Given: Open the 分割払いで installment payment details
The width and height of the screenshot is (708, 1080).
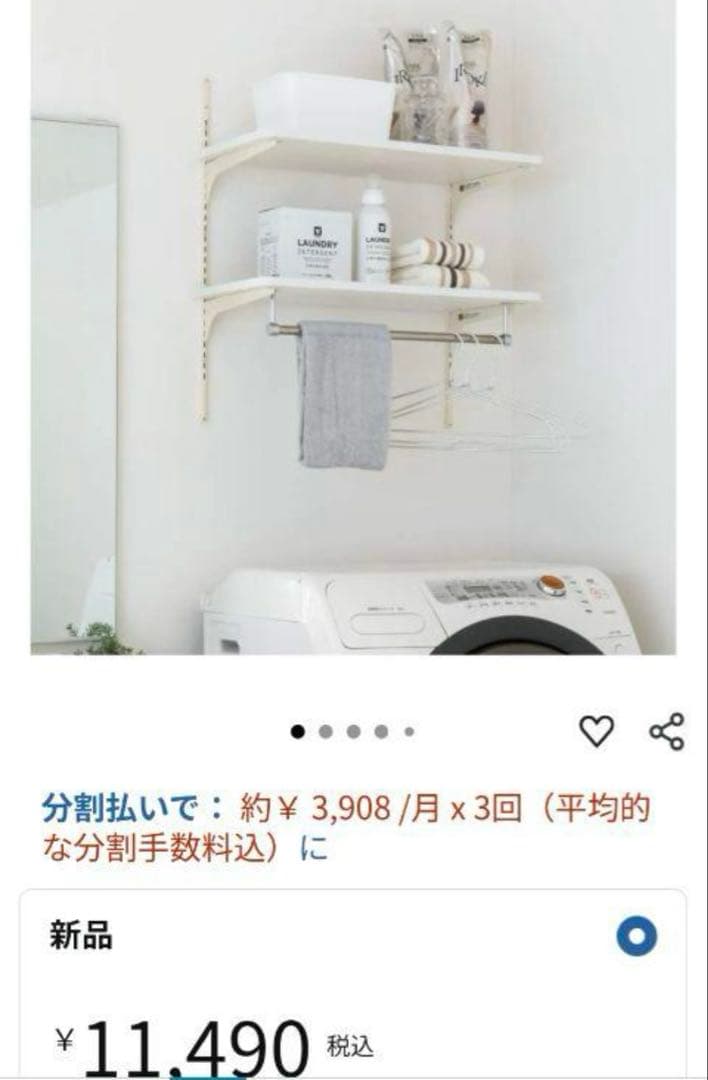Looking at the screenshot, I should [x=133, y=807].
